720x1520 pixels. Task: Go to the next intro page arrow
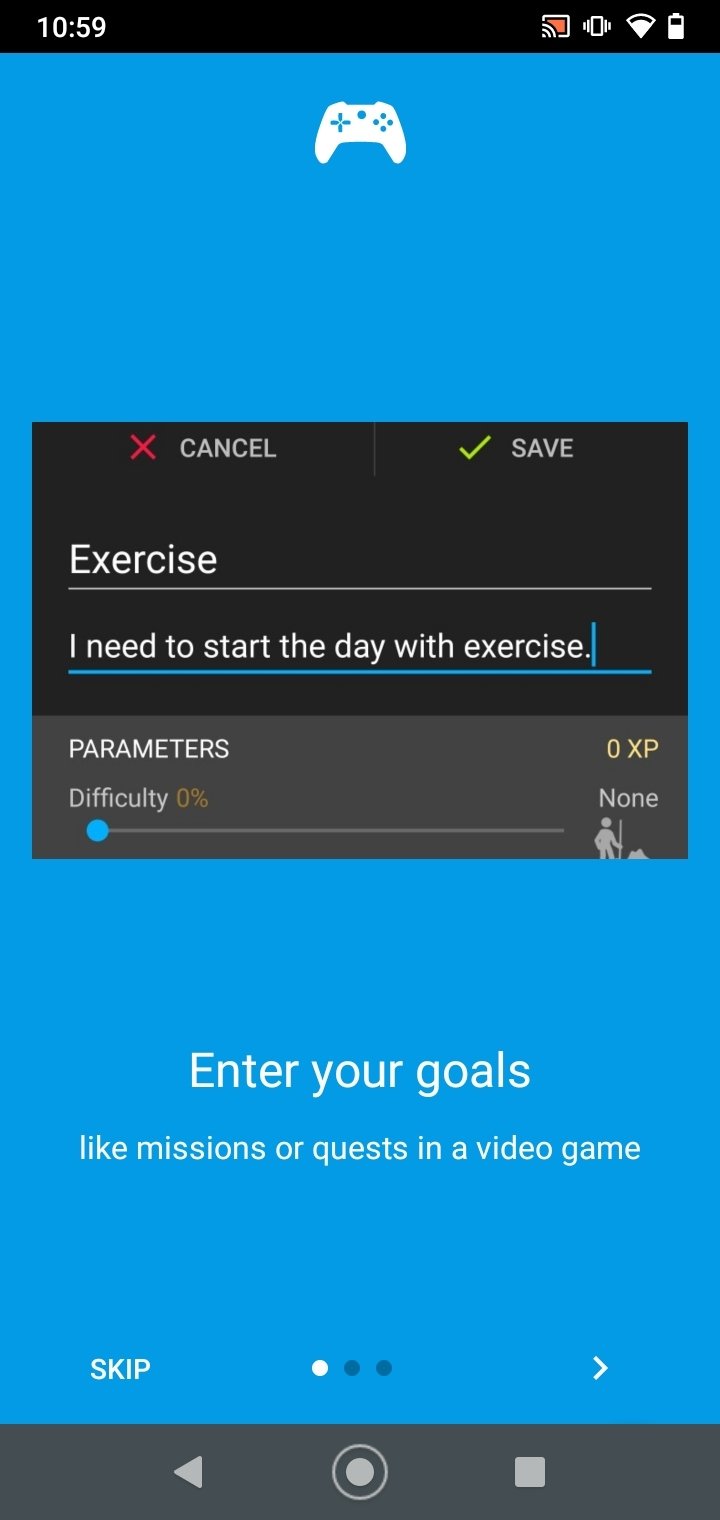[600, 1368]
